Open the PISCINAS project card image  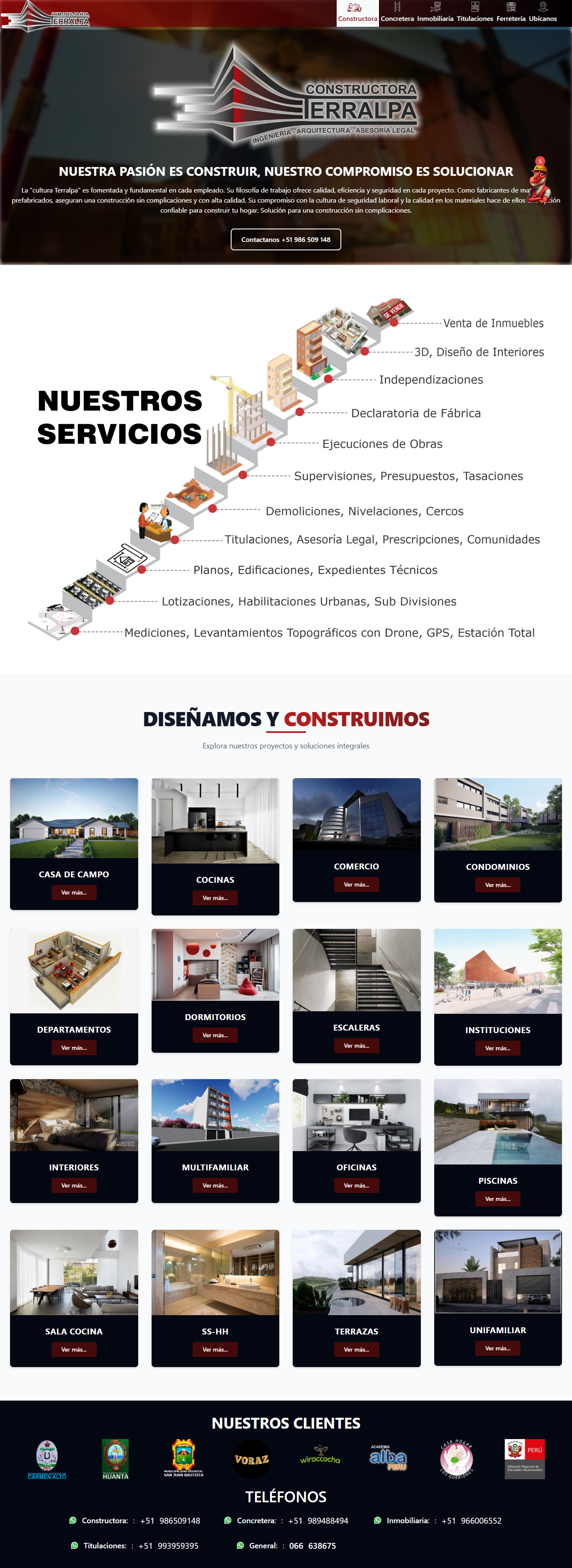(x=498, y=1122)
